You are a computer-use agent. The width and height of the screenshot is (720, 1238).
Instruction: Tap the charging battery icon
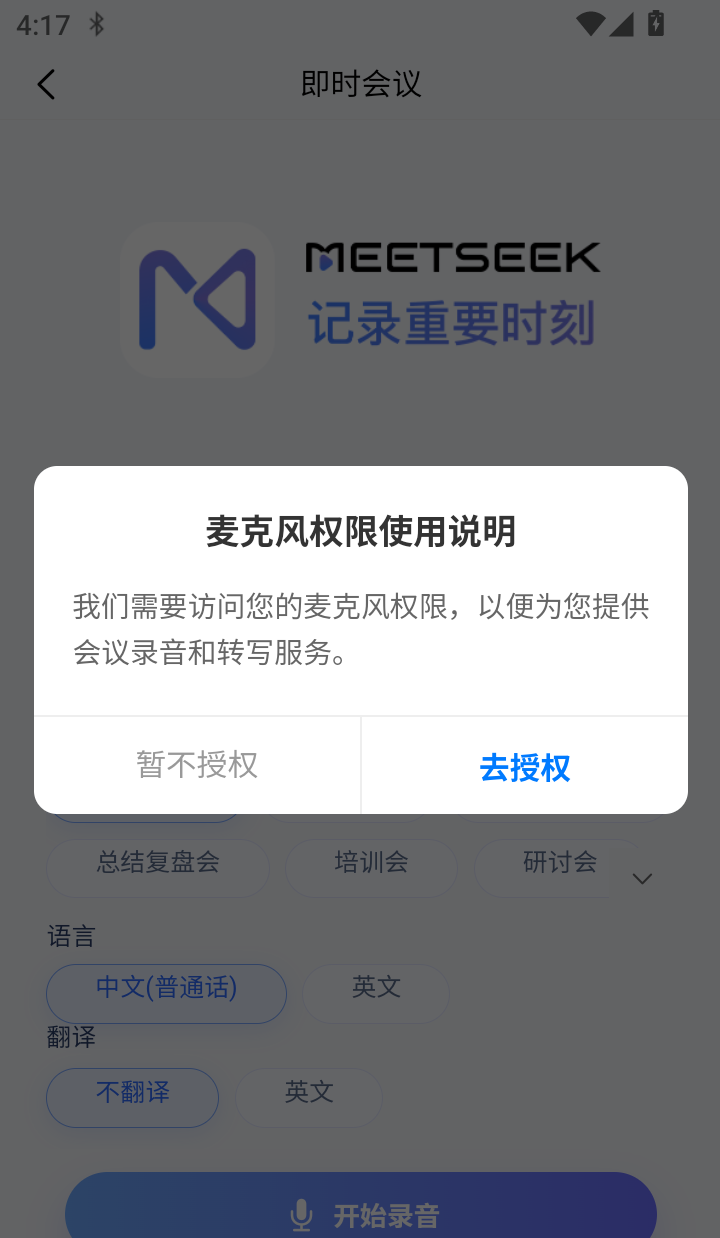[657, 23]
